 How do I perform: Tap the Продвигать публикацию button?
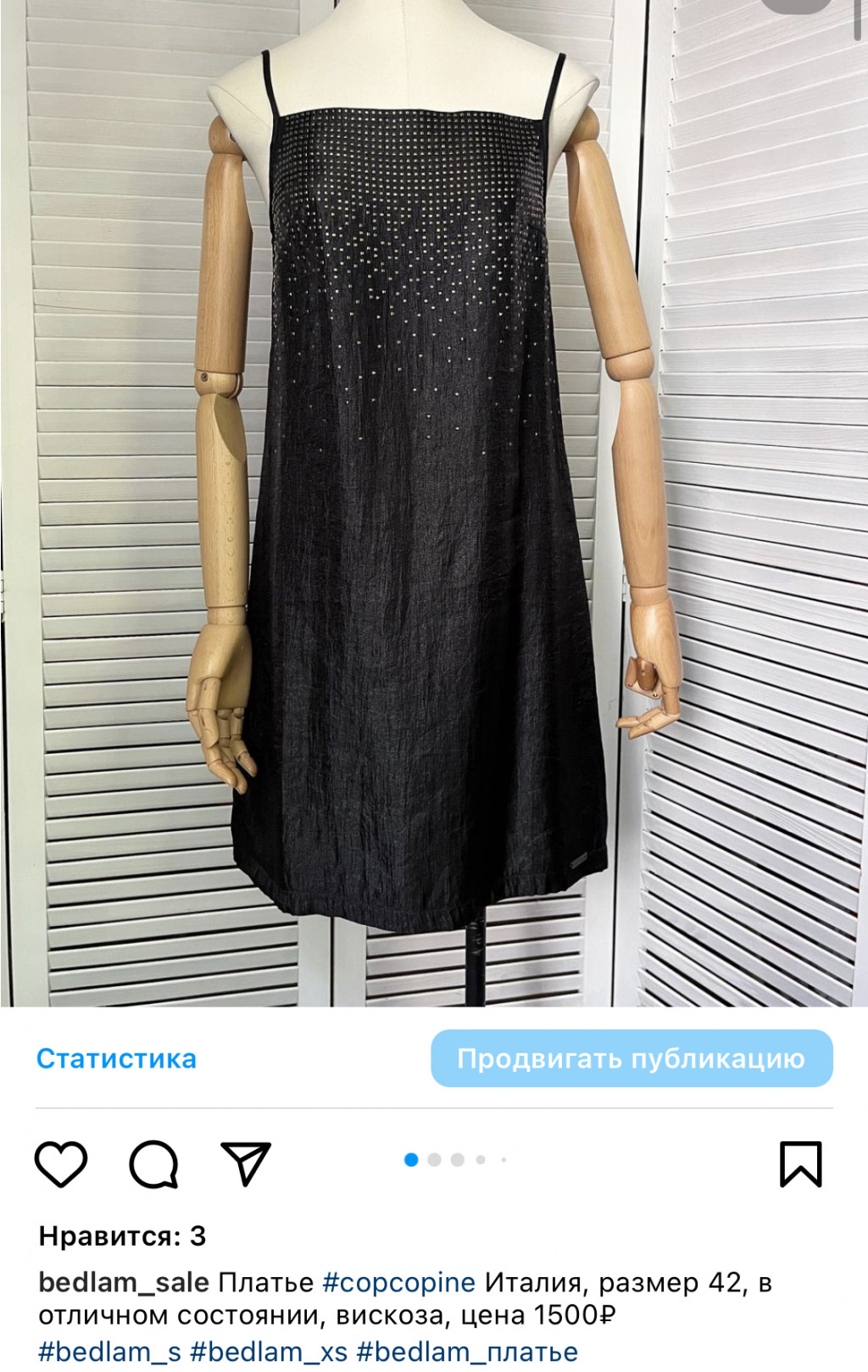(x=632, y=1058)
